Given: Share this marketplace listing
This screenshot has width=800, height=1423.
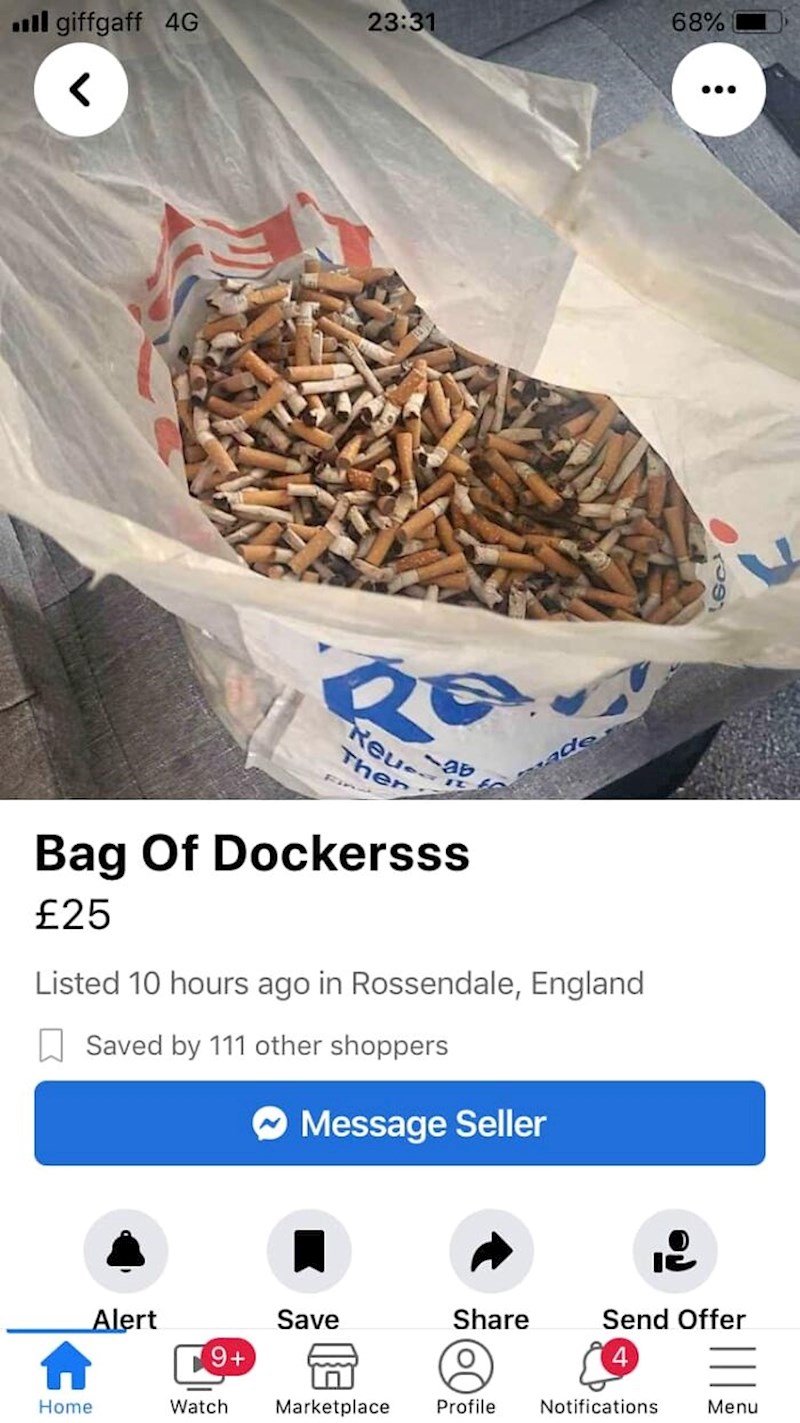Looking at the screenshot, I should (x=491, y=1252).
